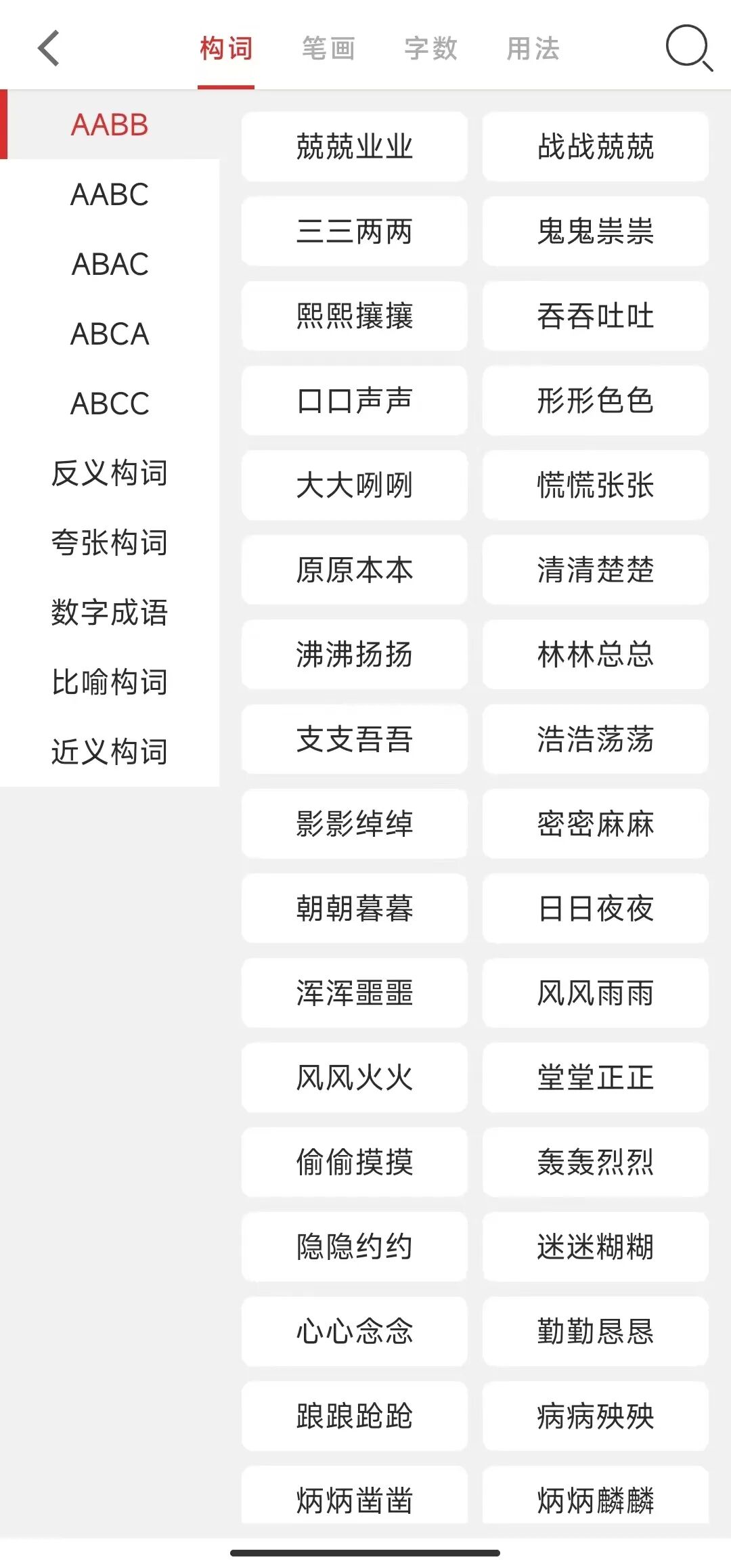Open the 反义构词 category
This screenshot has height=1568, width=731.
click(110, 475)
